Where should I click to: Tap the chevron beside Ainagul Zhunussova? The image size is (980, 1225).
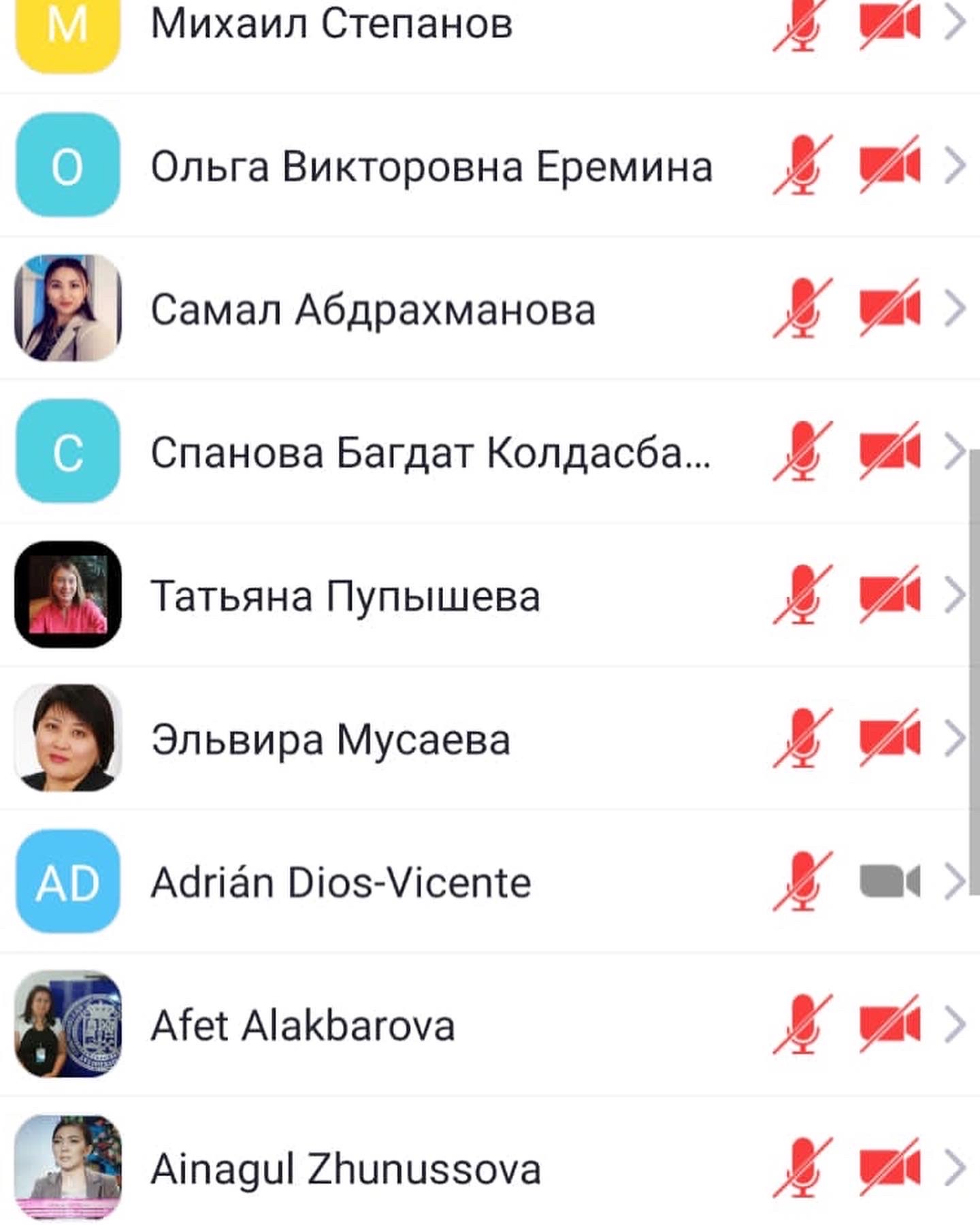[x=955, y=1169]
